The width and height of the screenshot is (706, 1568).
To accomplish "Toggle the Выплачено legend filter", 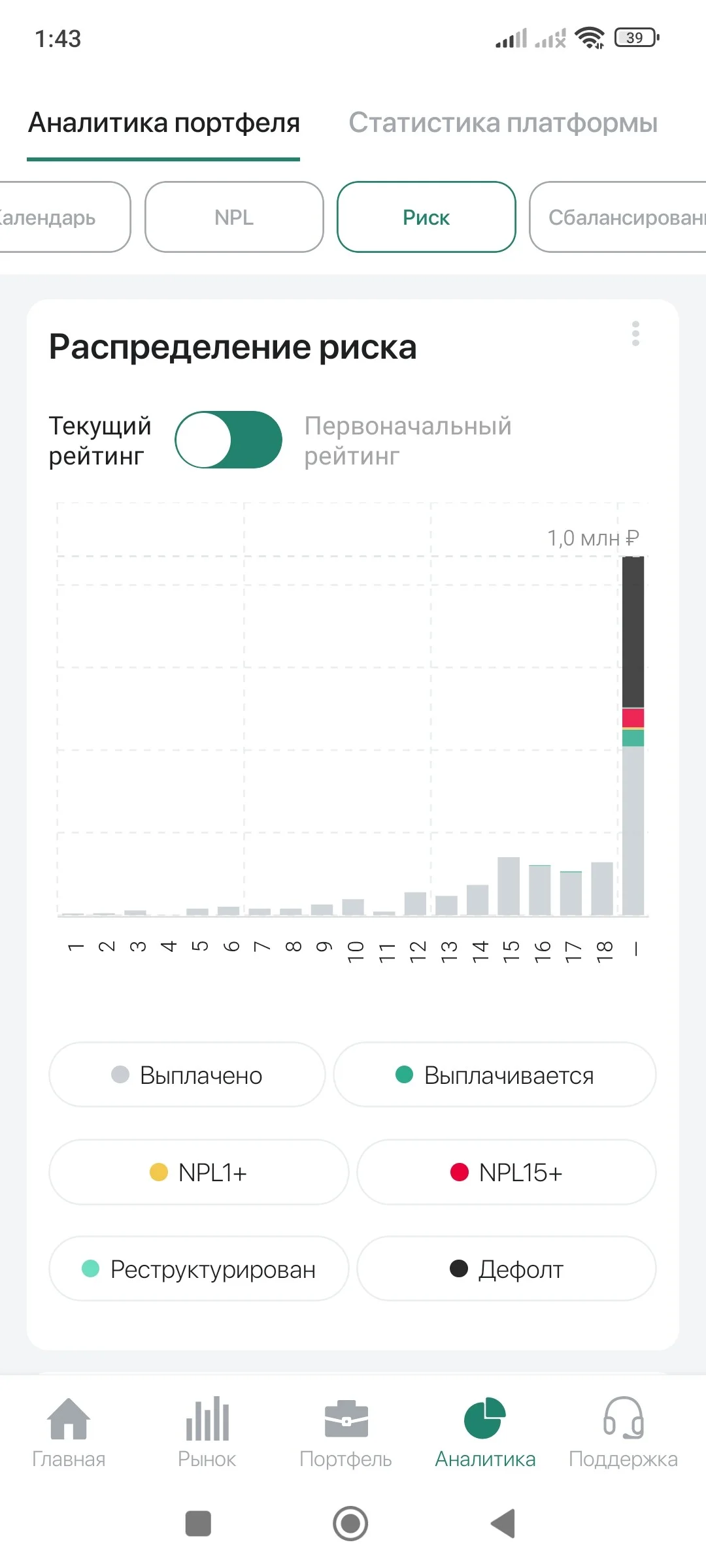I will pyautogui.click(x=187, y=1075).
